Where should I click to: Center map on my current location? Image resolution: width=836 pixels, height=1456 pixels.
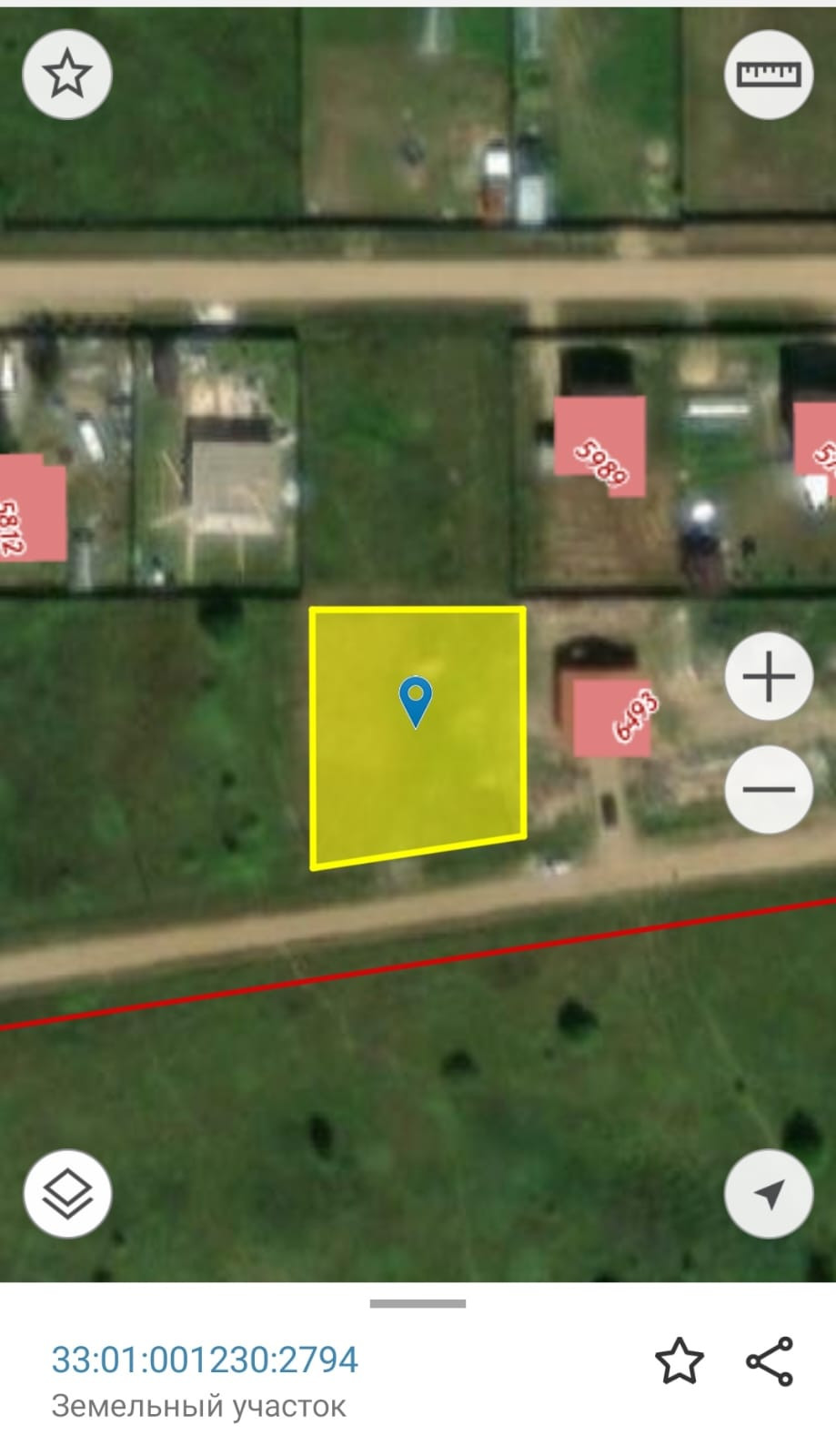pos(769,1193)
